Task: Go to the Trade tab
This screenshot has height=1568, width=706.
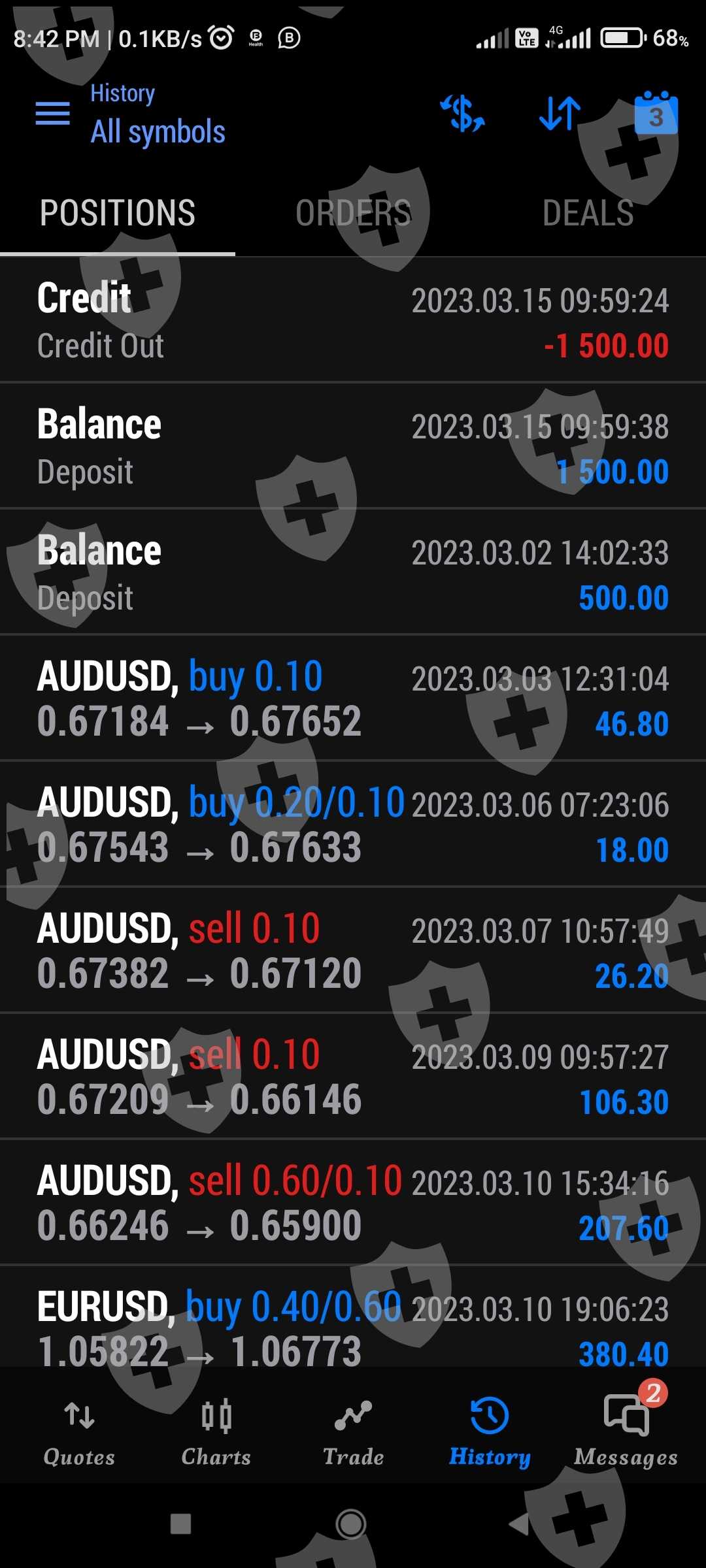Action: (x=353, y=1429)
